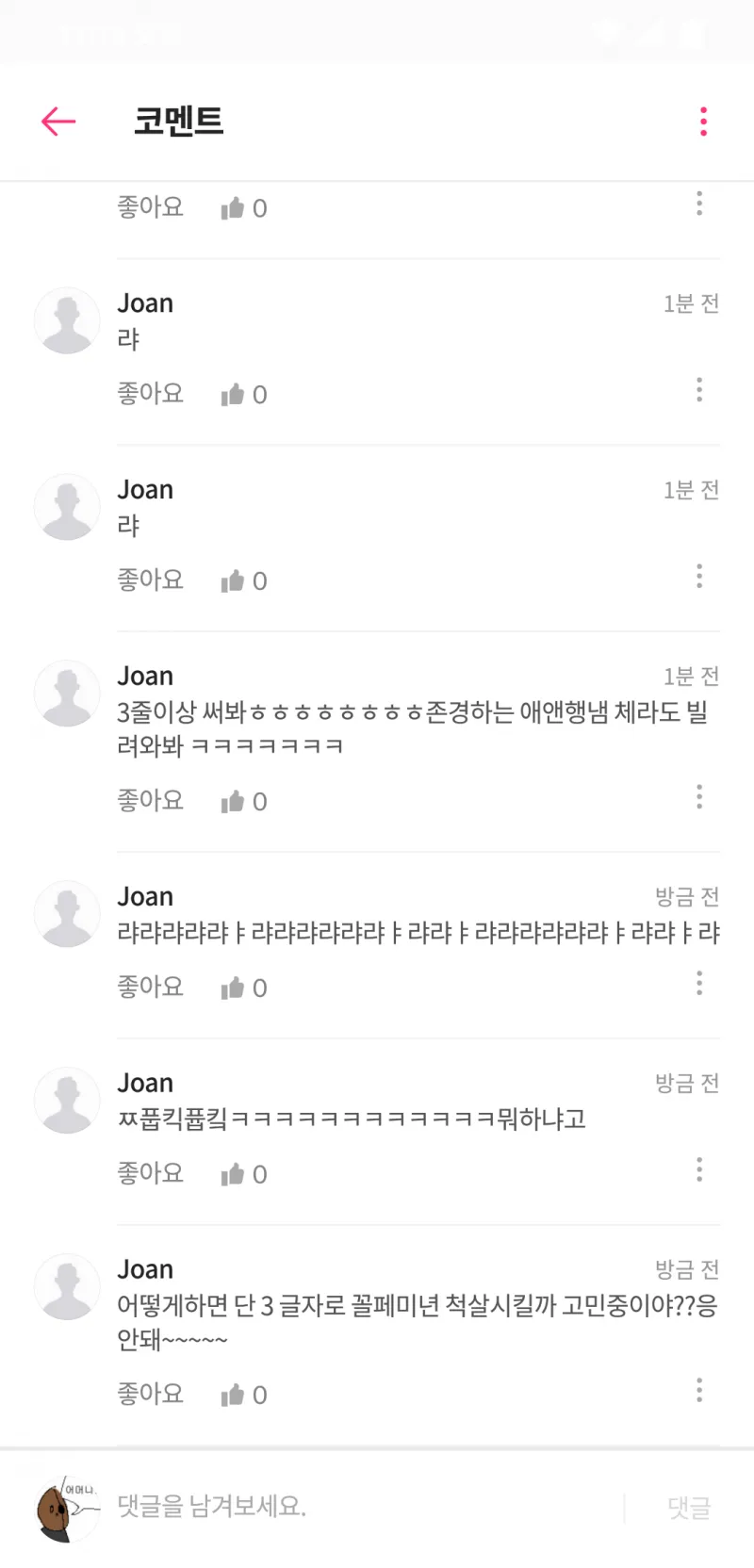Open the more menu on the "뭐하냐고" comment

(699, 1170)
